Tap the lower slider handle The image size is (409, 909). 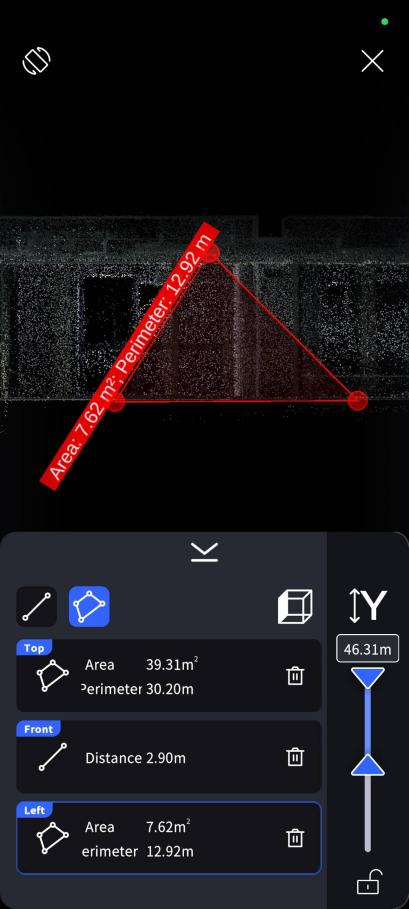pos(368,765)
